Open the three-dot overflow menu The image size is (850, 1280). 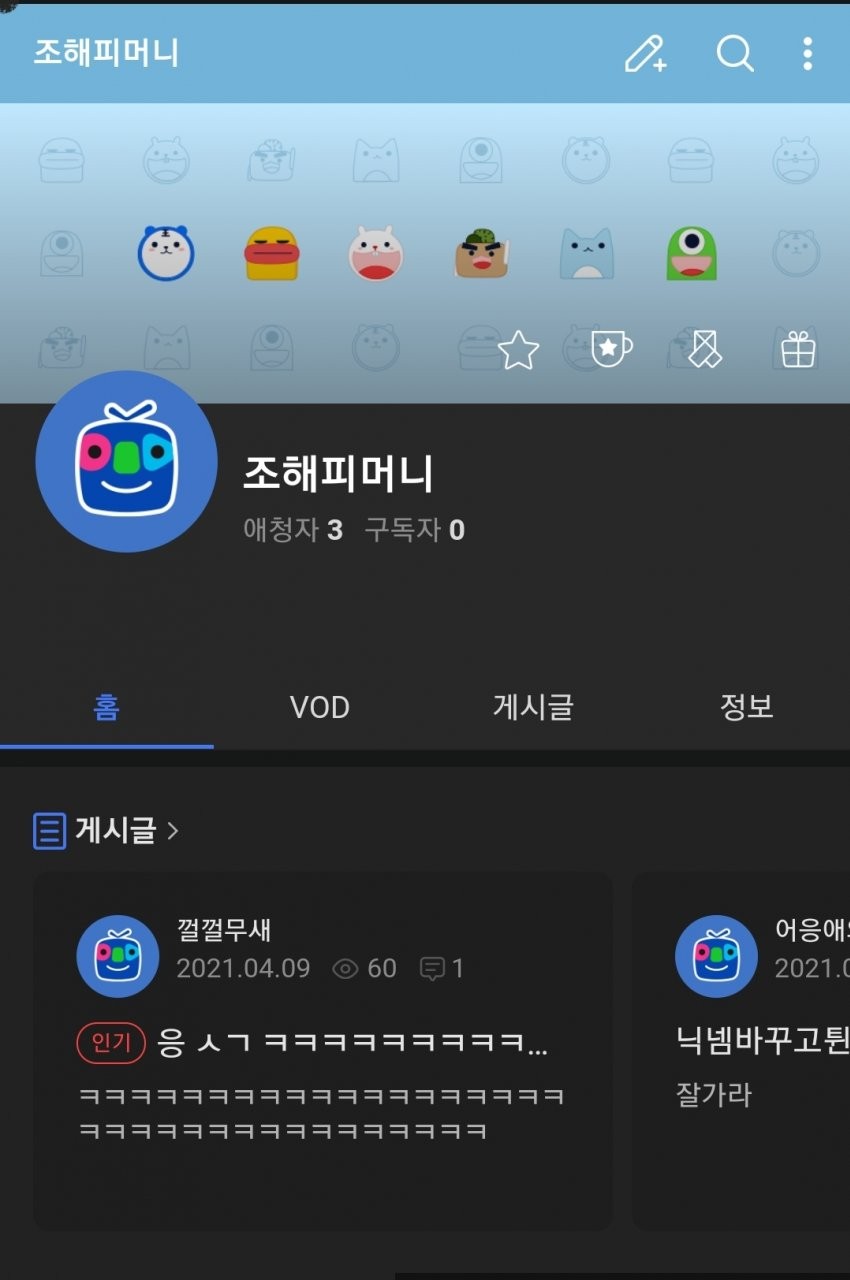[807, 54]
